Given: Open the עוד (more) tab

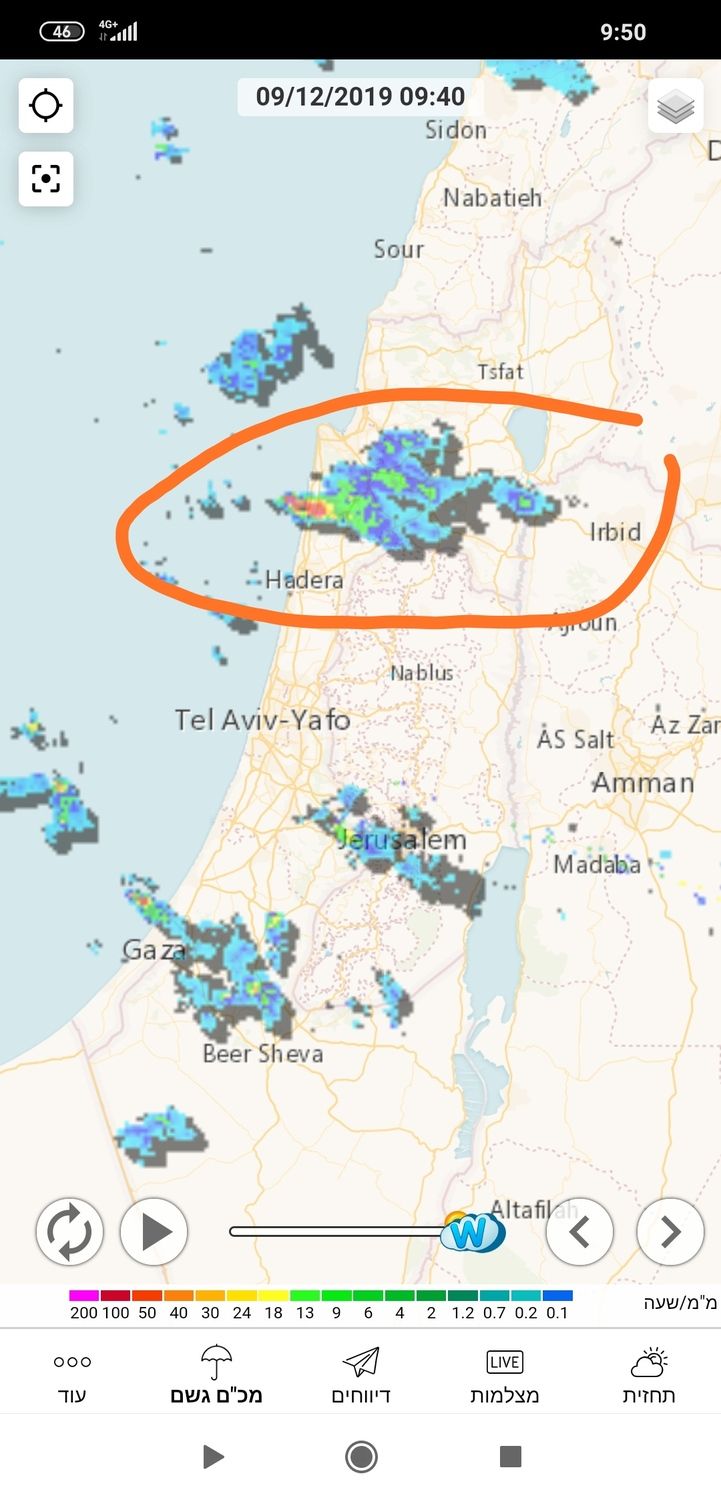Looking at the screenshot, I should tap(72, 1375).
